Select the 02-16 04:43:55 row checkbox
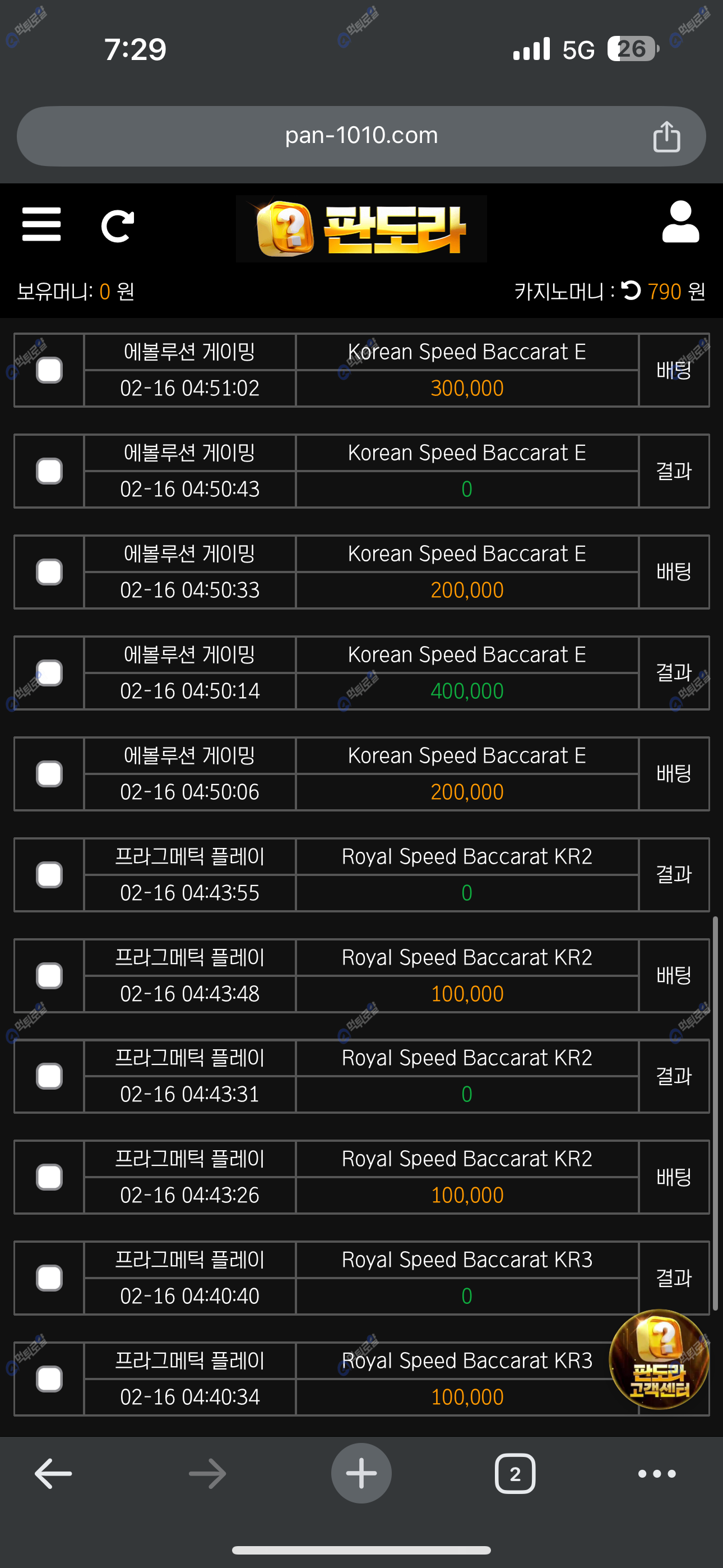The image size is (723, 1568). tap(49, 875)
